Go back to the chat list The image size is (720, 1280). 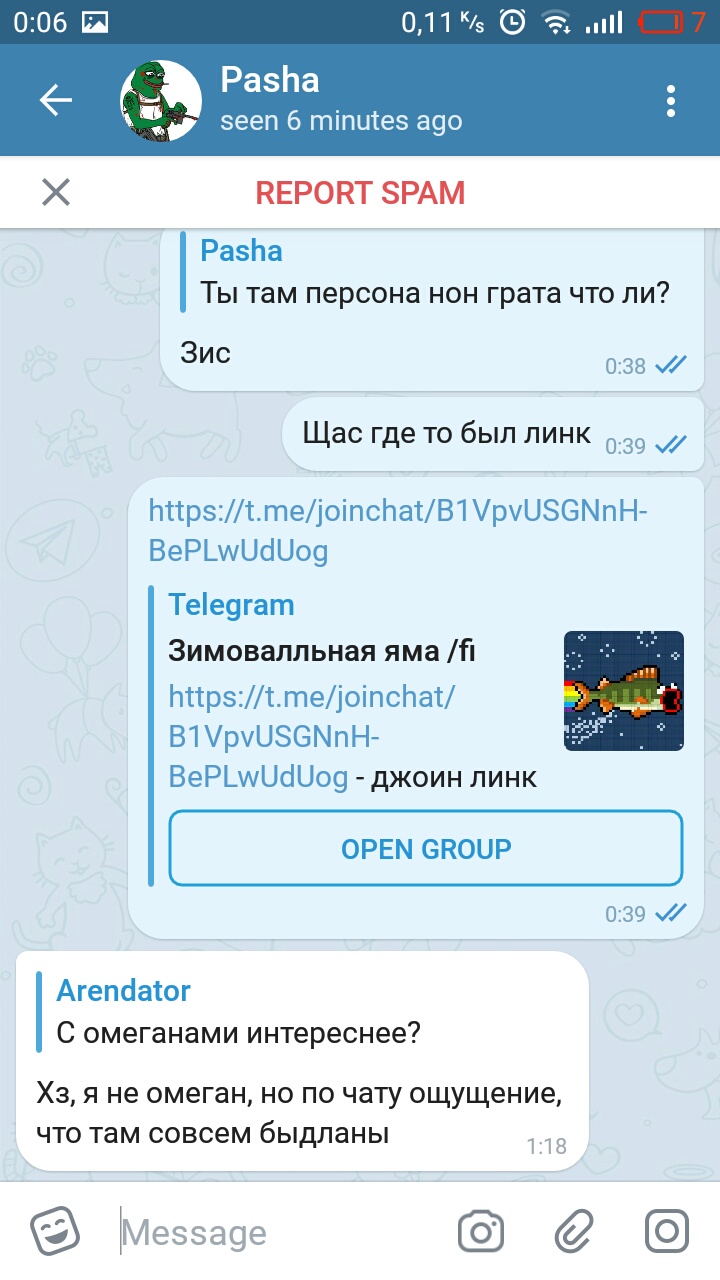coord(56,100)
